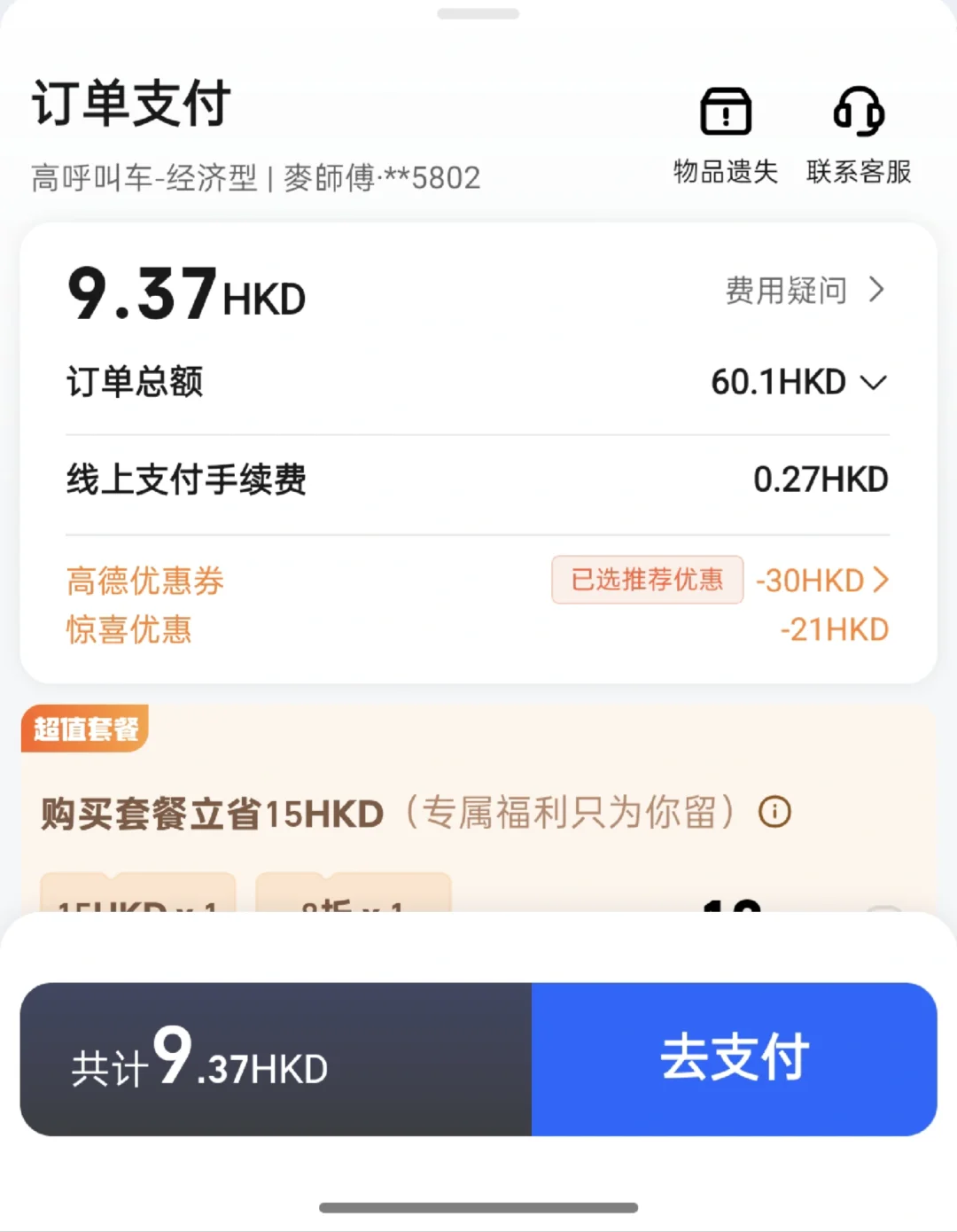Toggle the 已选推荐优惠 selection tag

coord(647,581)
